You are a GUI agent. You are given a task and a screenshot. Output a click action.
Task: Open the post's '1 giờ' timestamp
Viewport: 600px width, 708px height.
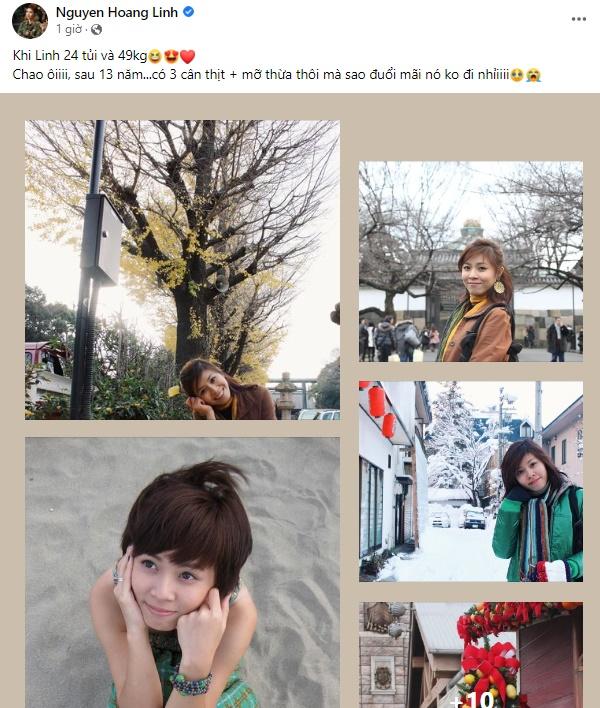(69, 30)
